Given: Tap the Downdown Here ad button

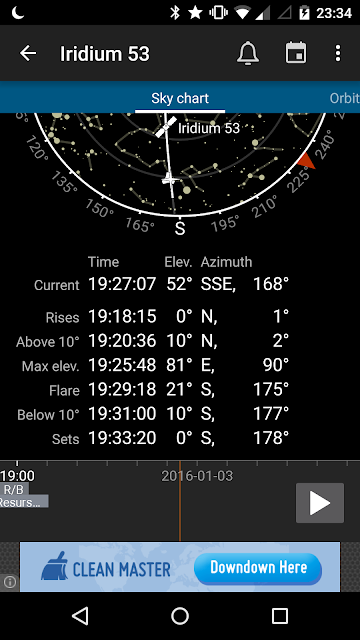Looking at the screenshot, I should click(258, 567).
